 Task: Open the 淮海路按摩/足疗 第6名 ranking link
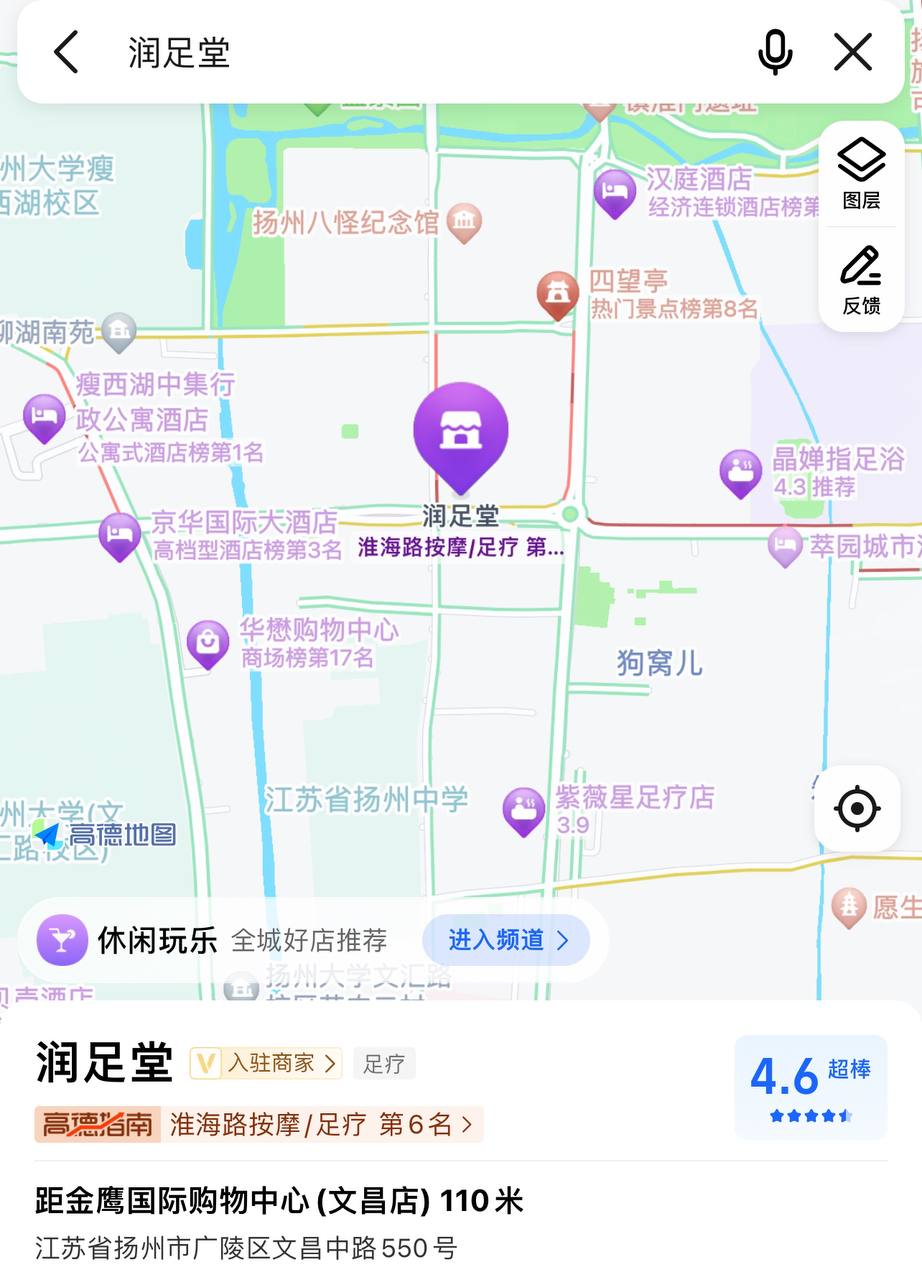click(x=320, y=1124)
